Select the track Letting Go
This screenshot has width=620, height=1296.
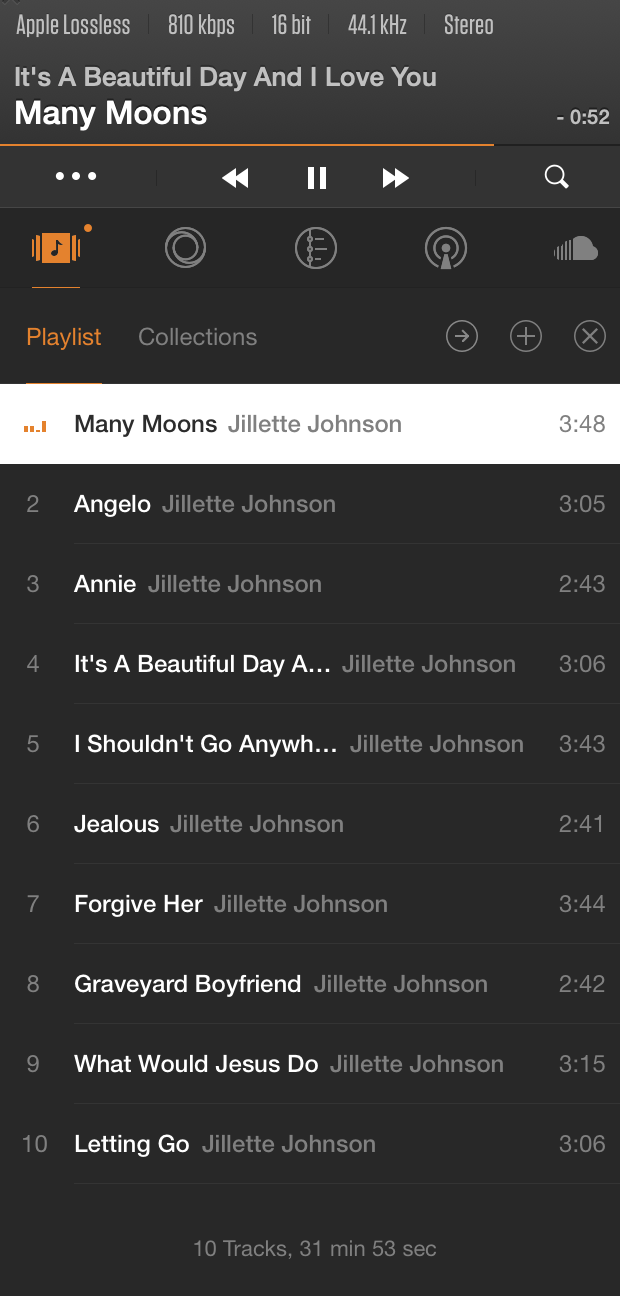(x=132, y=1144)
